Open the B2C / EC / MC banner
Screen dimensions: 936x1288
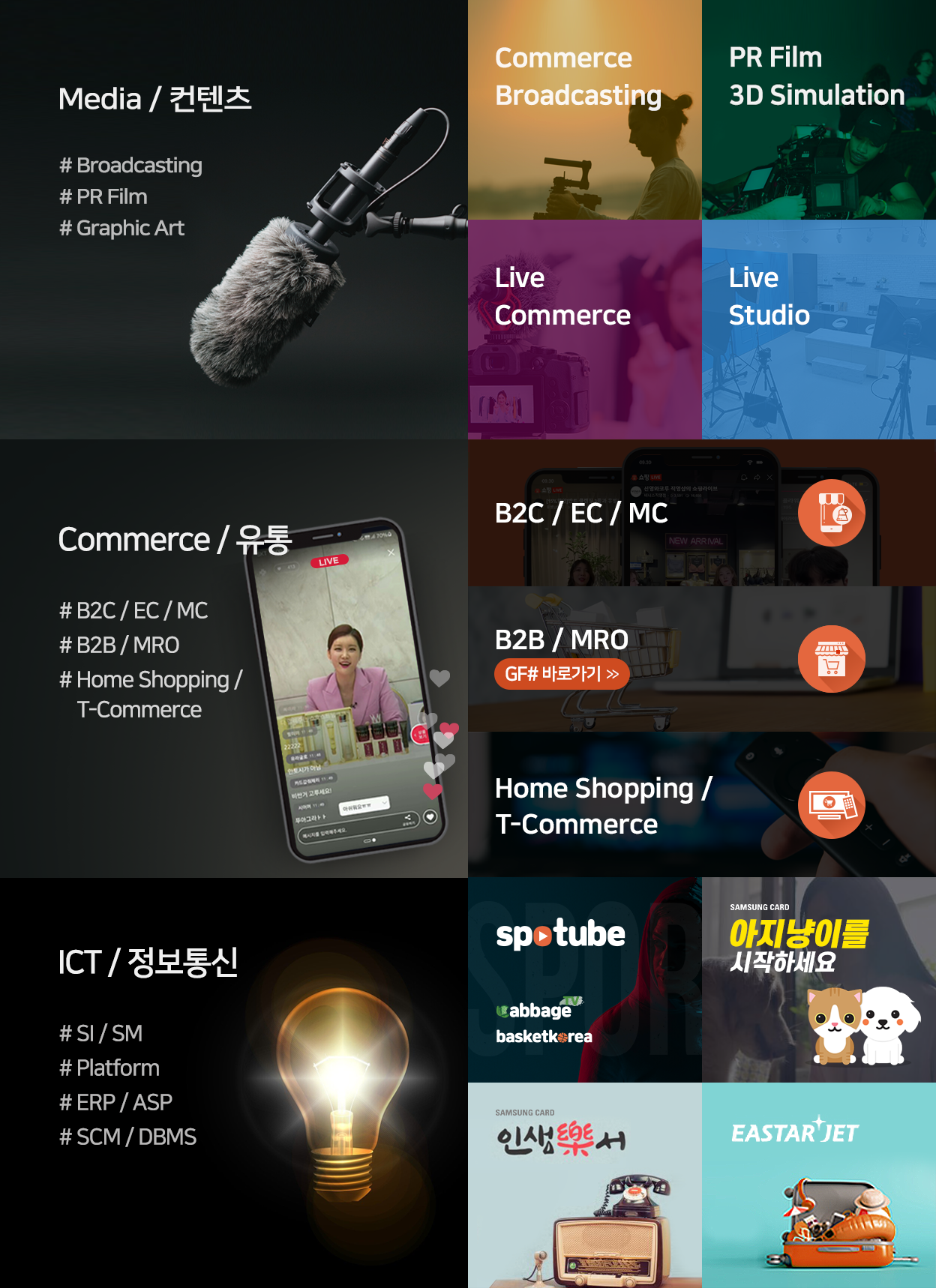click(701, 513)
